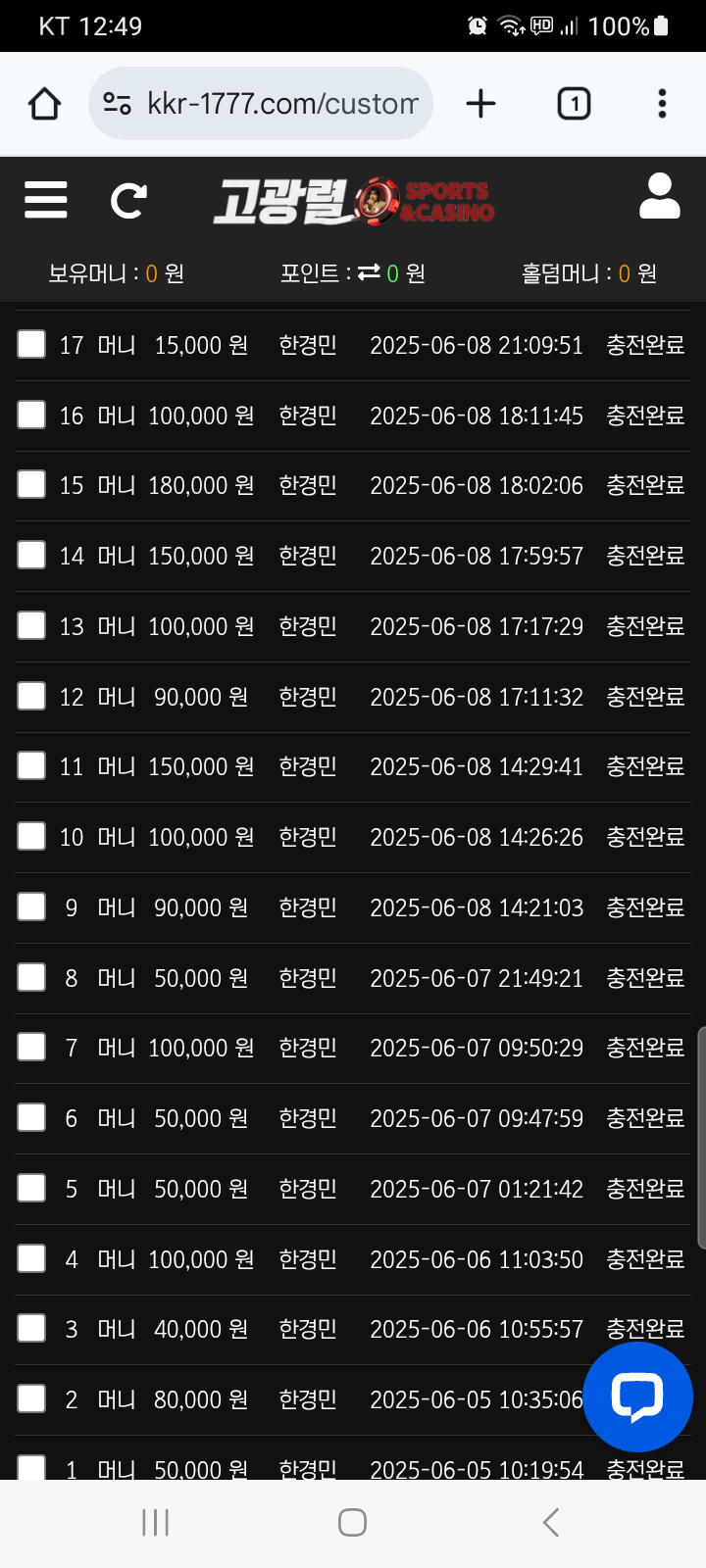Select the checkbox for row 2
The height and width of the screenshot is (1568, 706).
(31, 1398)
